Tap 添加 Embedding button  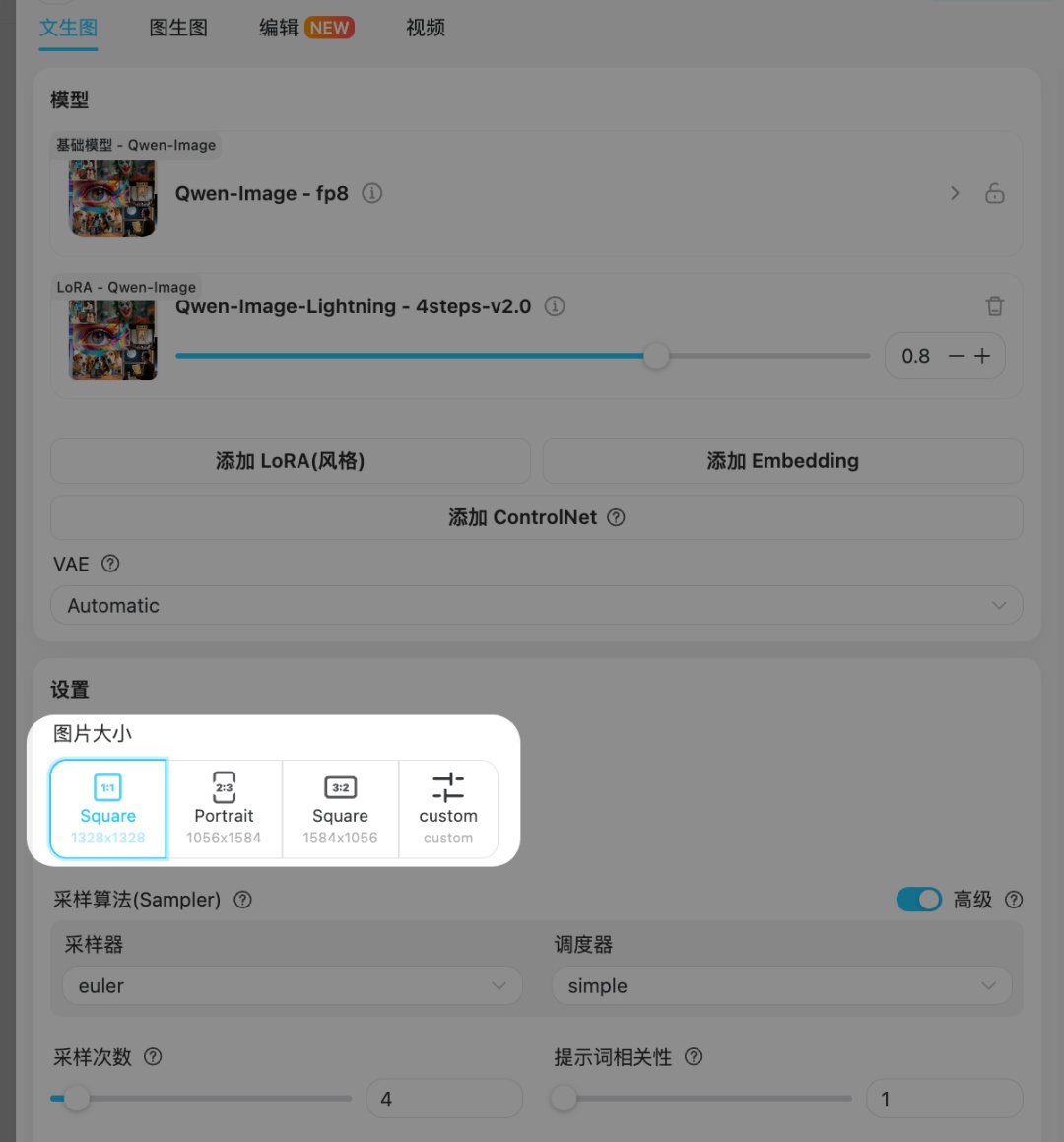pos(782,461)
